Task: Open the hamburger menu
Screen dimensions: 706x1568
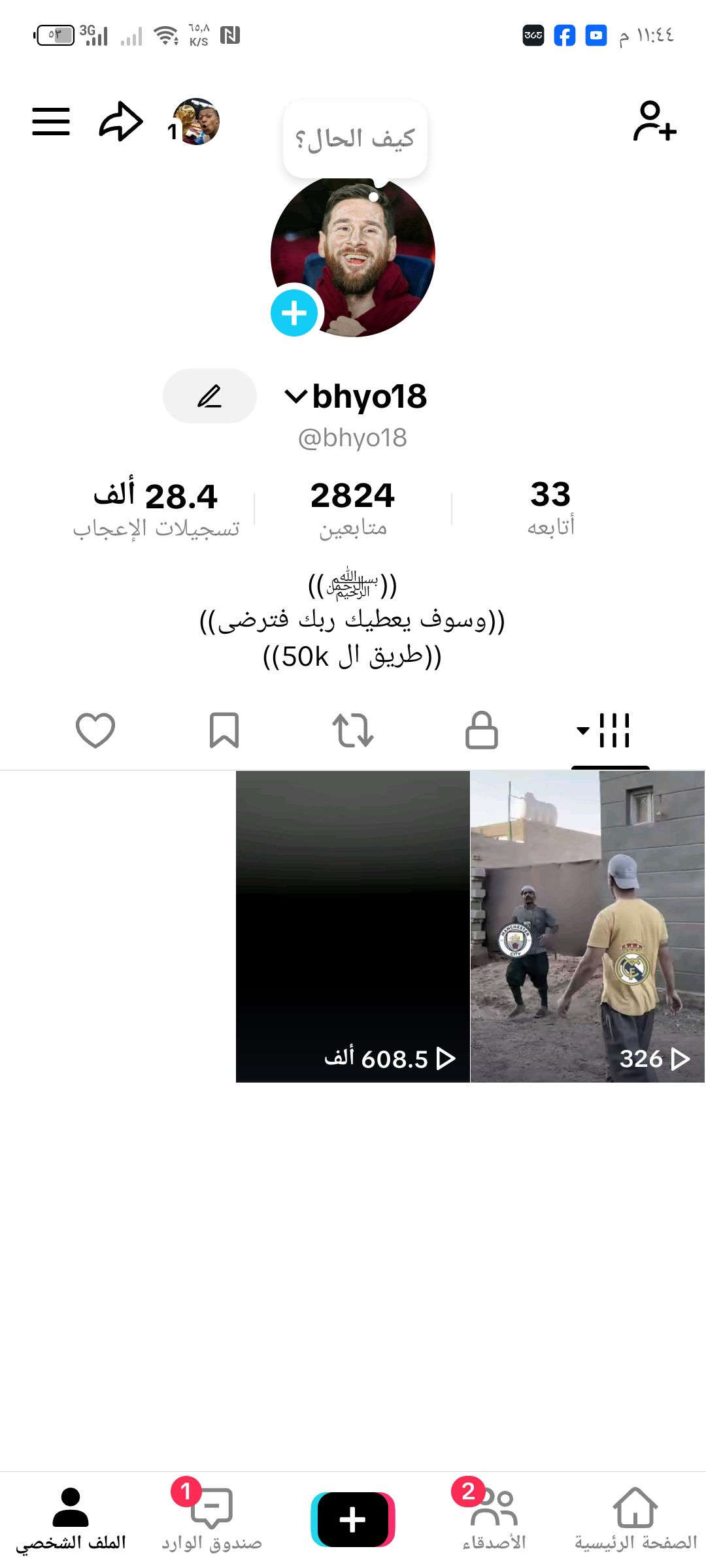Action: tap(51, 122)
